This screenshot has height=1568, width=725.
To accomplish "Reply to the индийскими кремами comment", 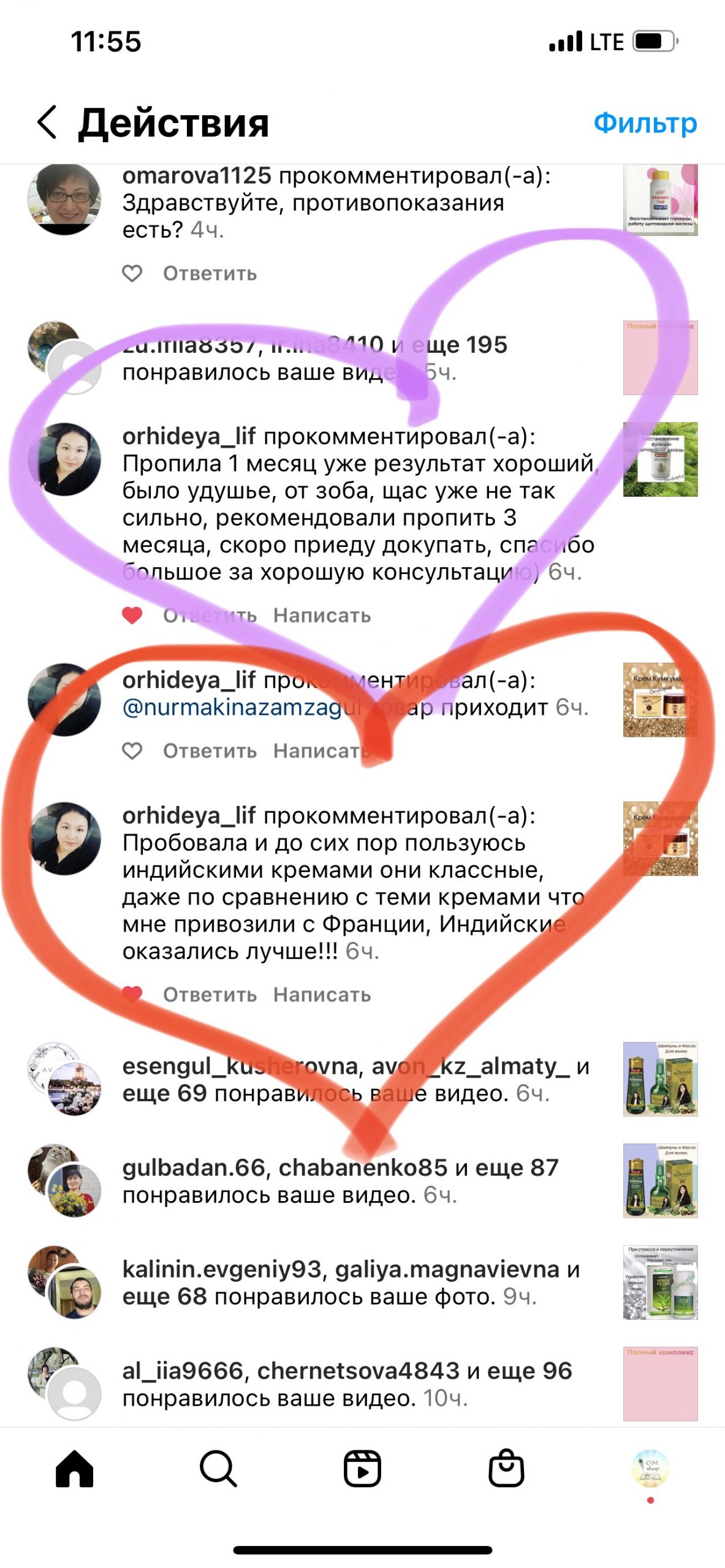I will [x=210, y=995].
